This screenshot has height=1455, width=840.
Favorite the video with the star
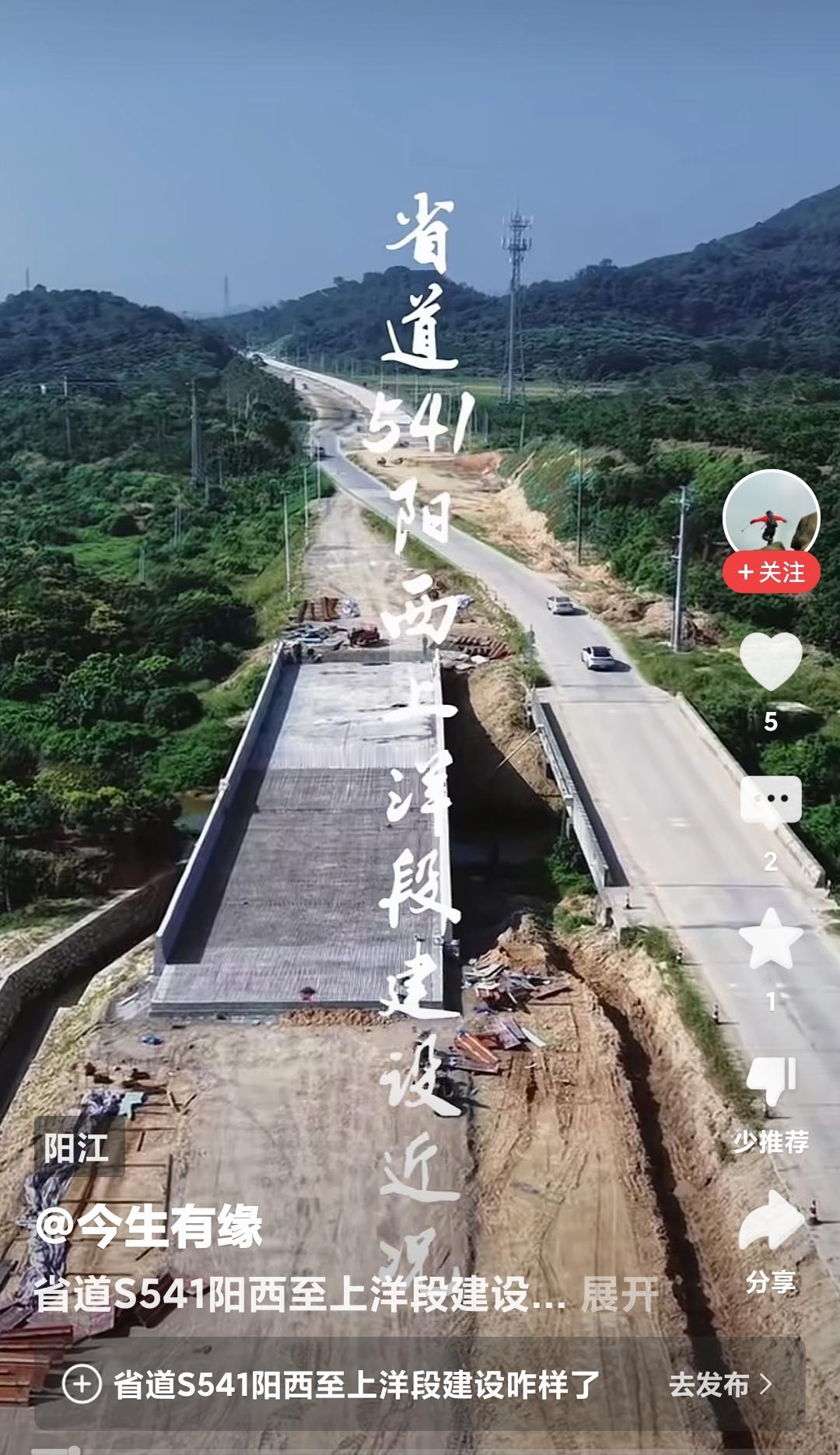point(771,939)
